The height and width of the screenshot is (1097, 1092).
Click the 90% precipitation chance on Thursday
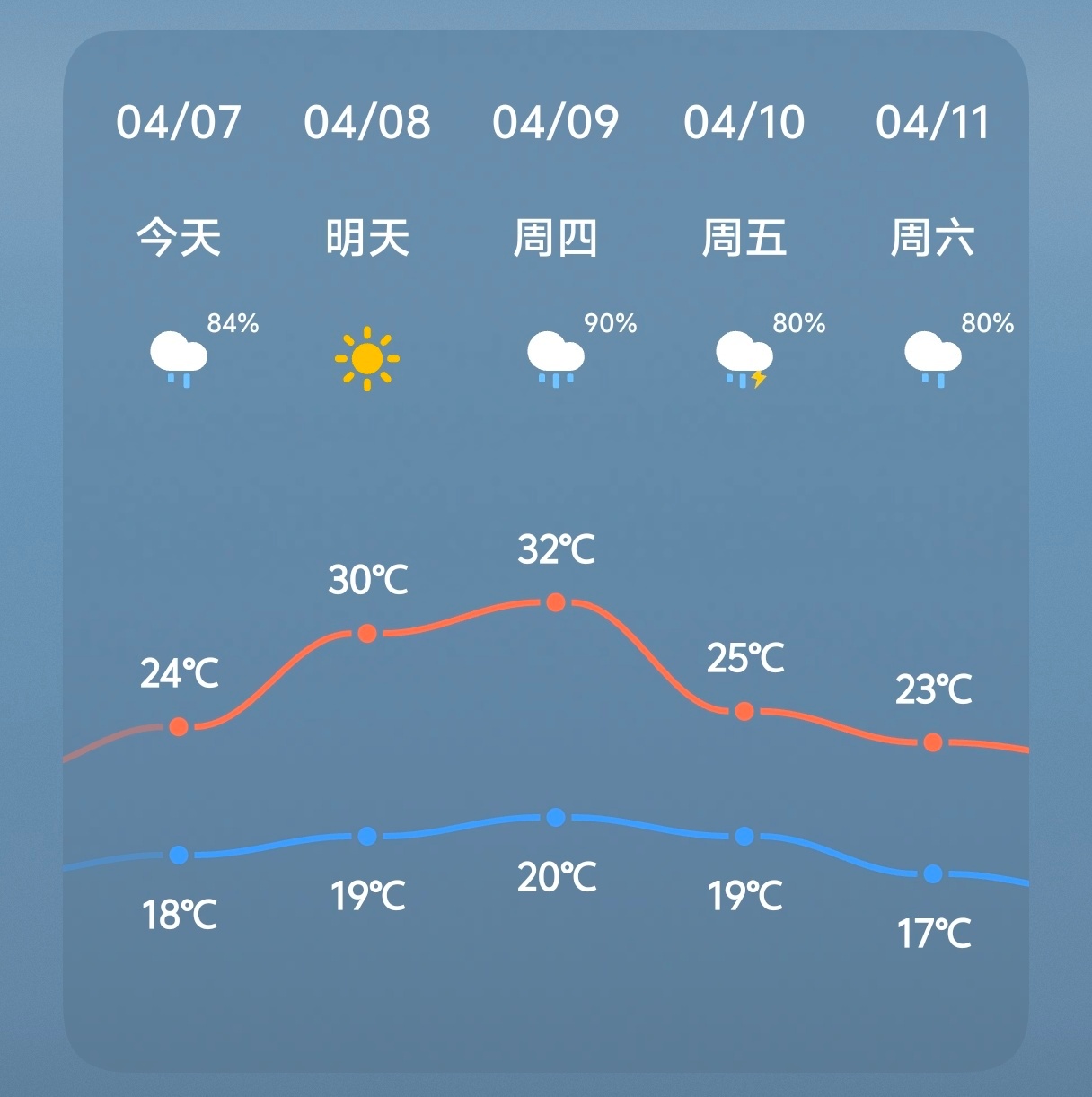pos(609,325)
